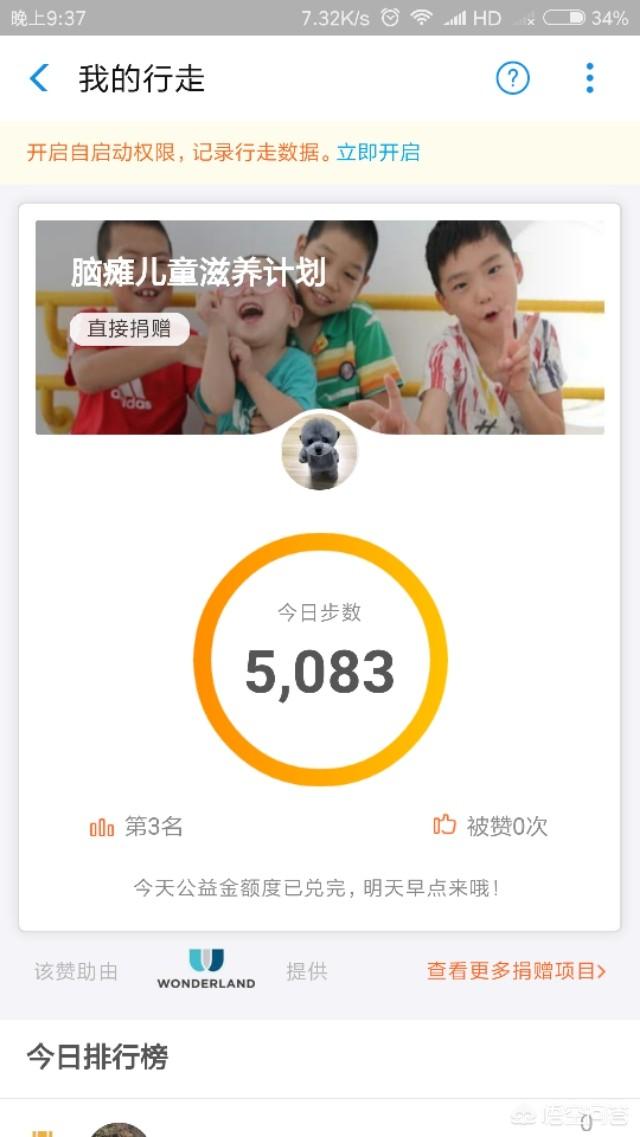The height and width of the screenshot is (1137, 640).
Task: View my ranking 第3名
Action: [137, 826]
